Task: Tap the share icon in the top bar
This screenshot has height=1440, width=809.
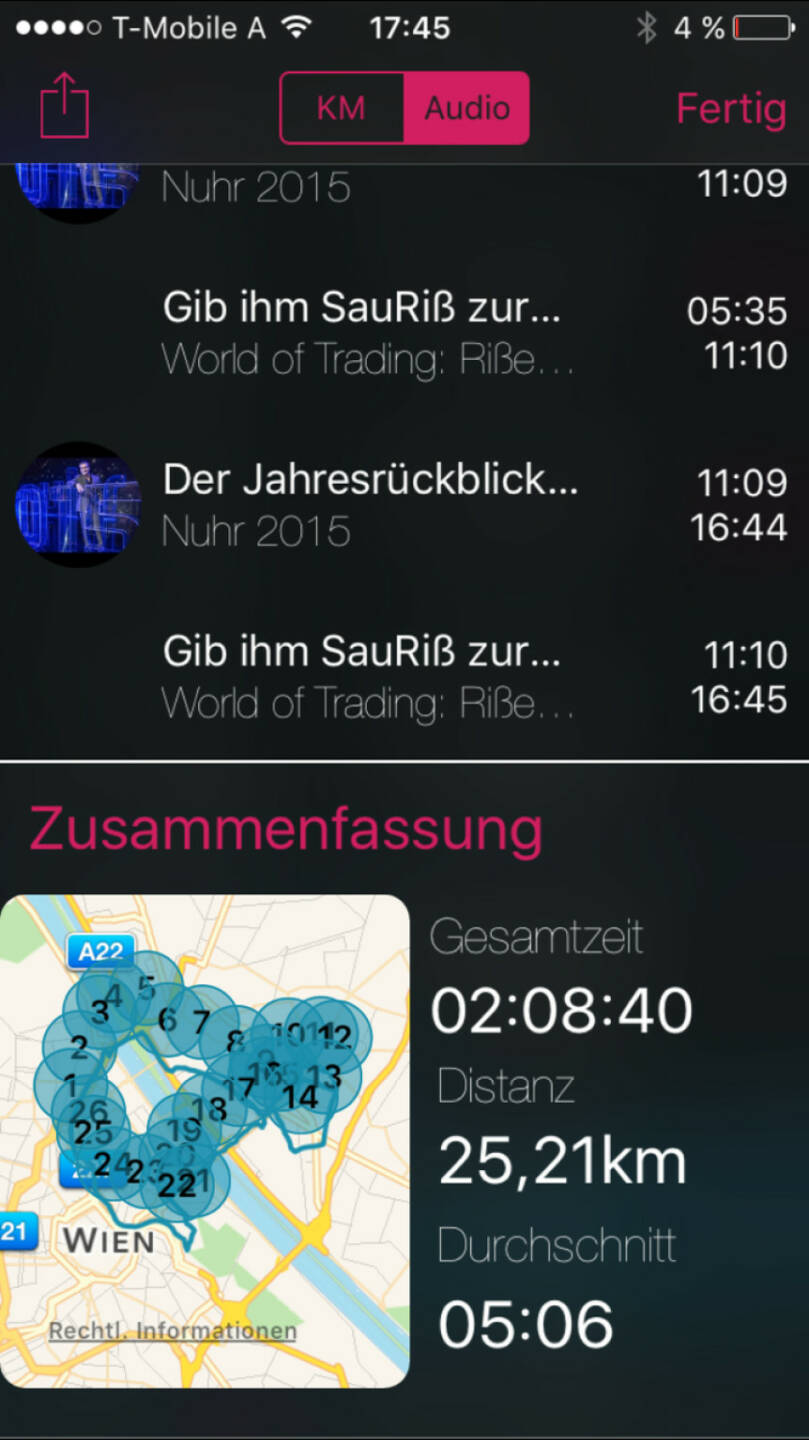Action: click(x=65, y=106)
